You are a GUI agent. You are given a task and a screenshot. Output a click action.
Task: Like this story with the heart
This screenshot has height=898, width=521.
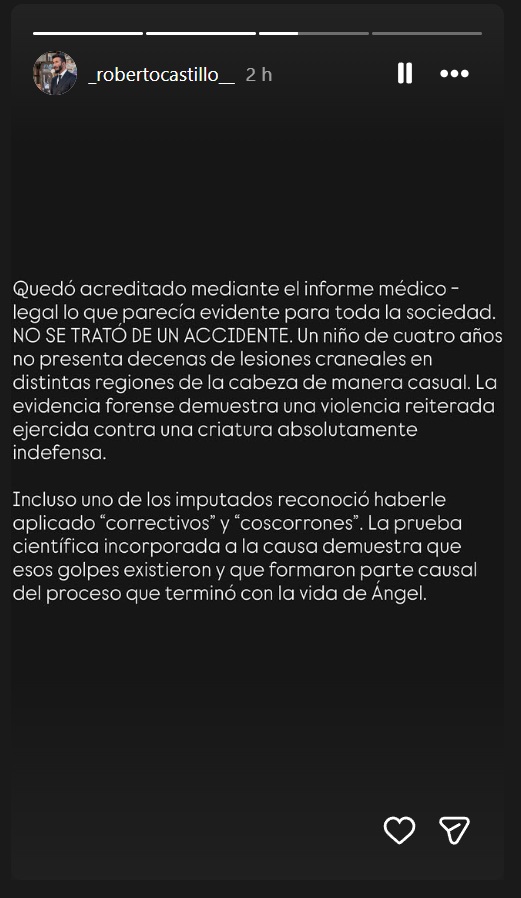coord(399,830)
